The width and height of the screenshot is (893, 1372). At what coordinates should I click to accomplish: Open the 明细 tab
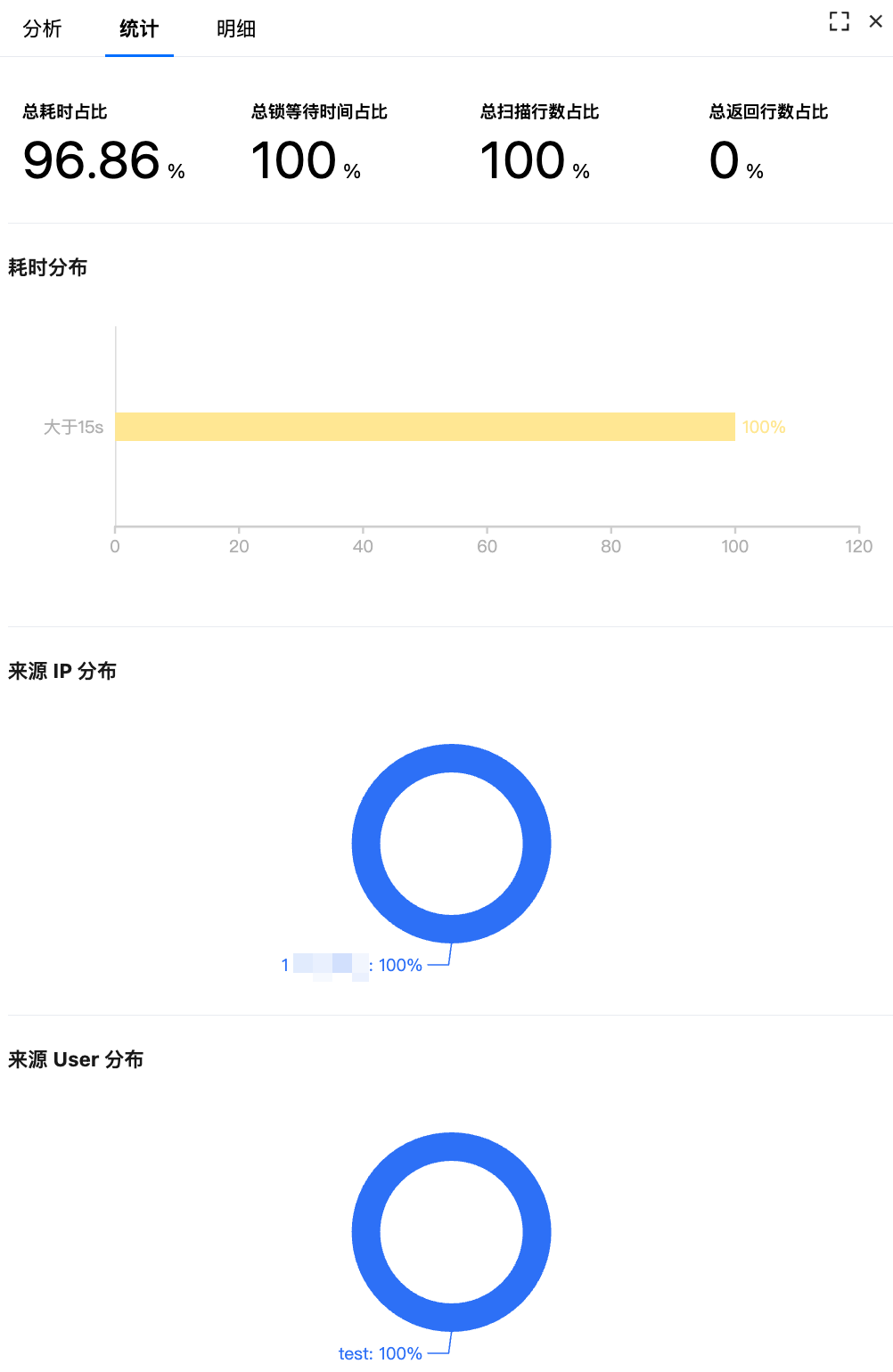[x=236, y=29]
